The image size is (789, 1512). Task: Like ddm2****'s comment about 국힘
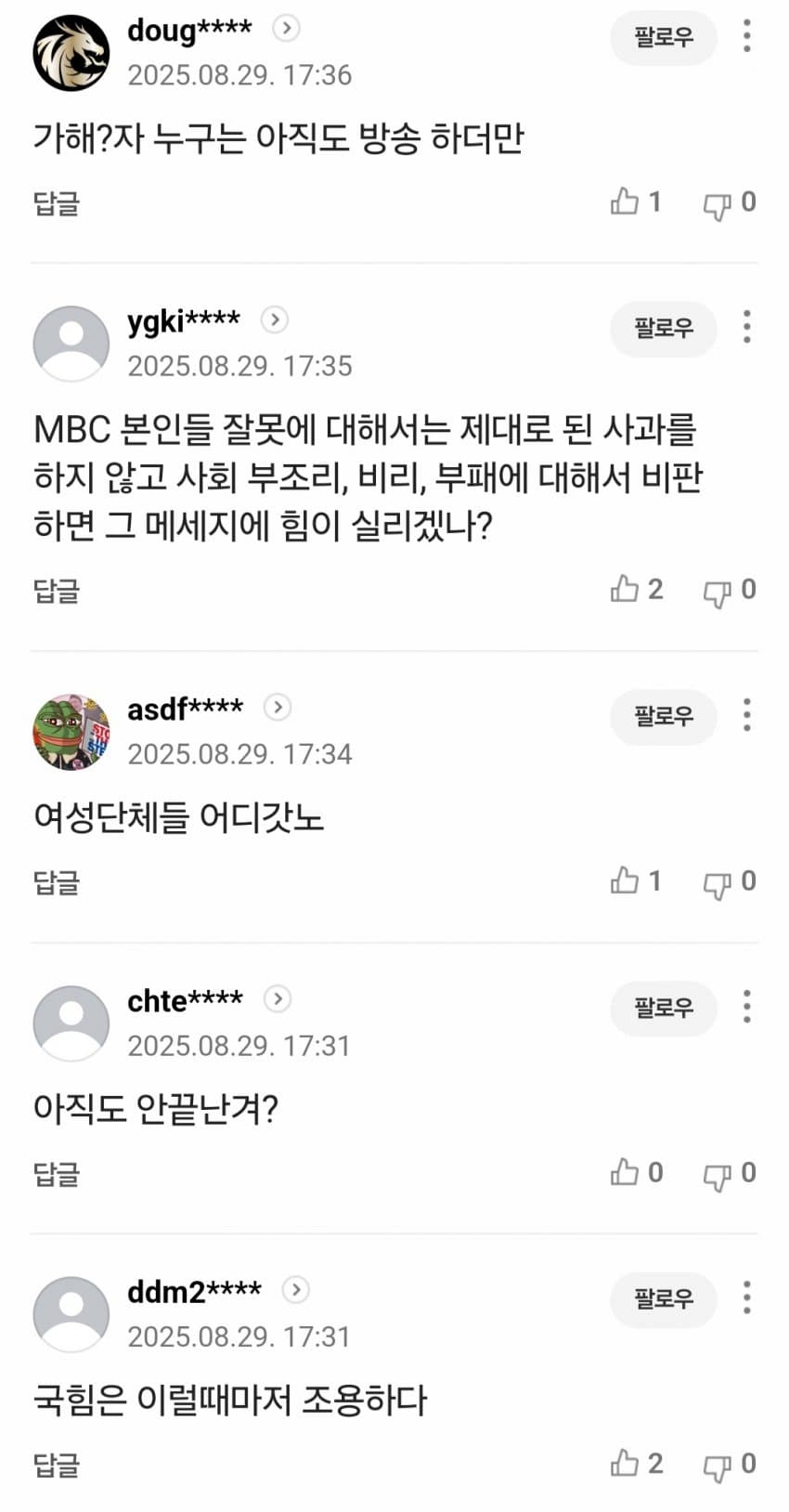click(x=624, y=1463)
